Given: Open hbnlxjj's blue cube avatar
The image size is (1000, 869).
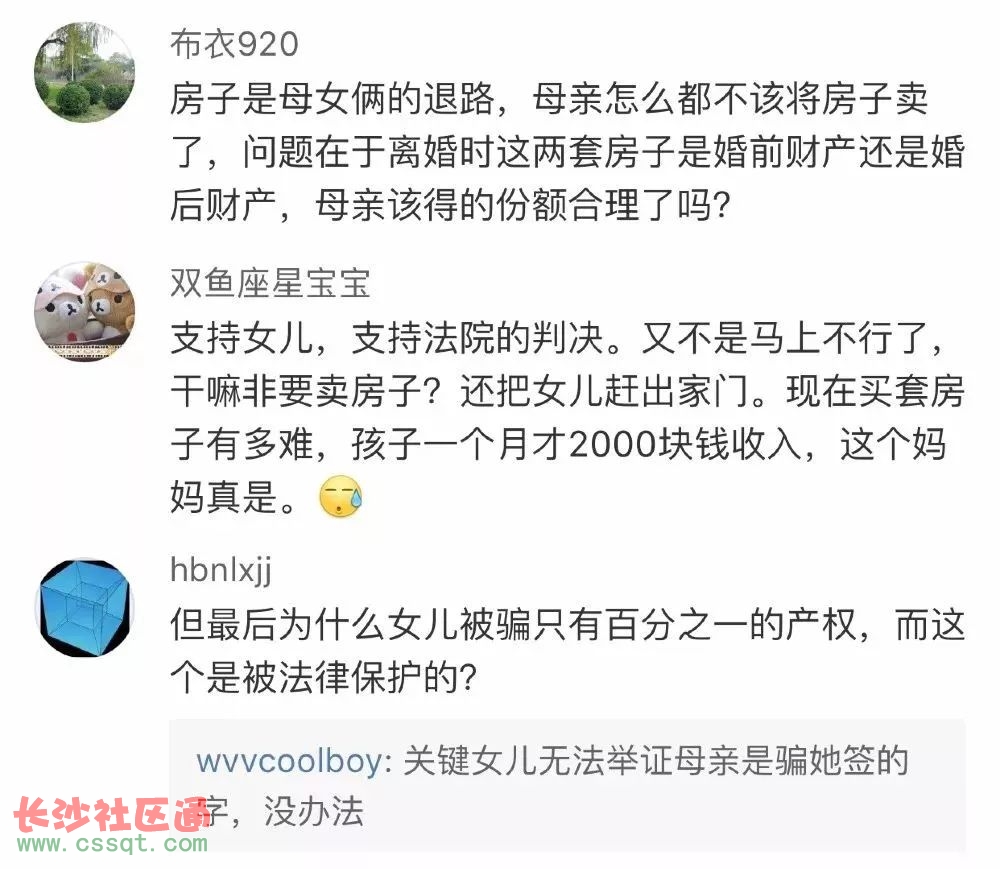Looking at the screenshot, I should point(84,607).
